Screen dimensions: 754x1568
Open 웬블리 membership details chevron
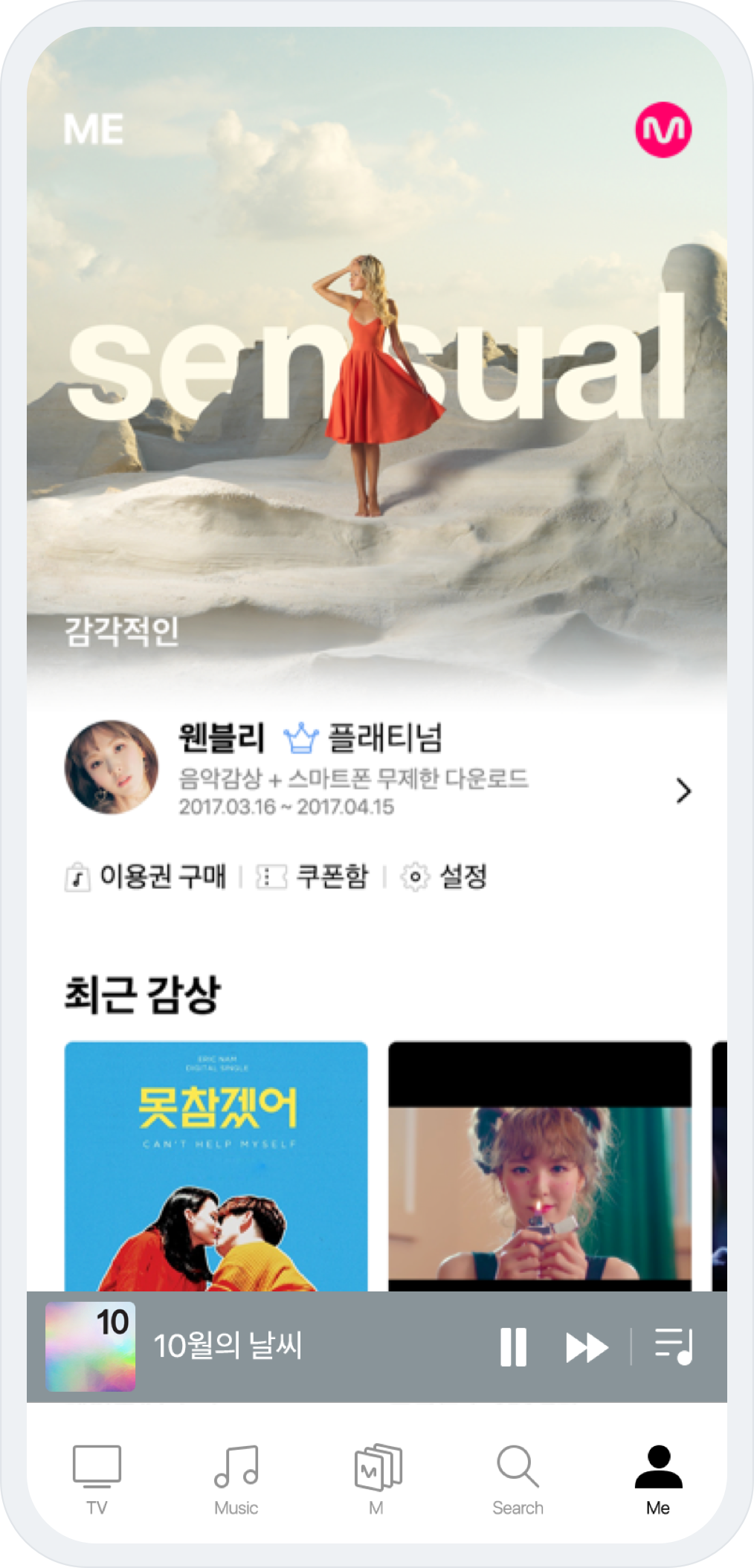[683, 790]
